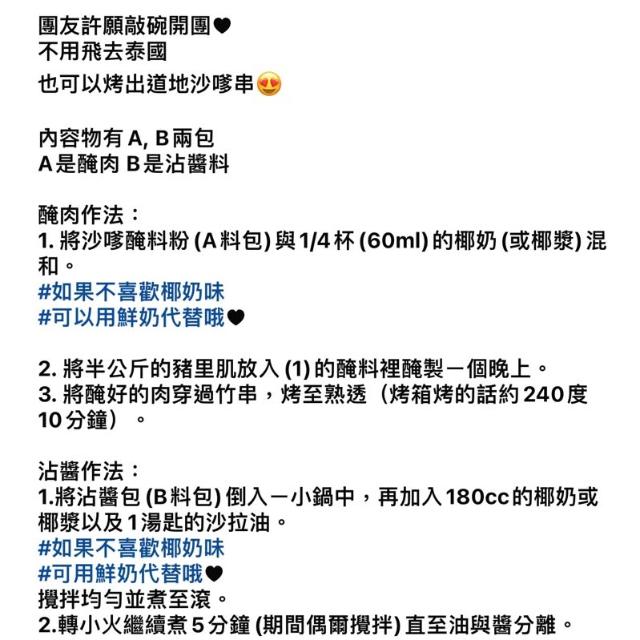Open the #可用鮮奶代替哦 hashtag
The image size is (640, 640).
pos(120,573)
